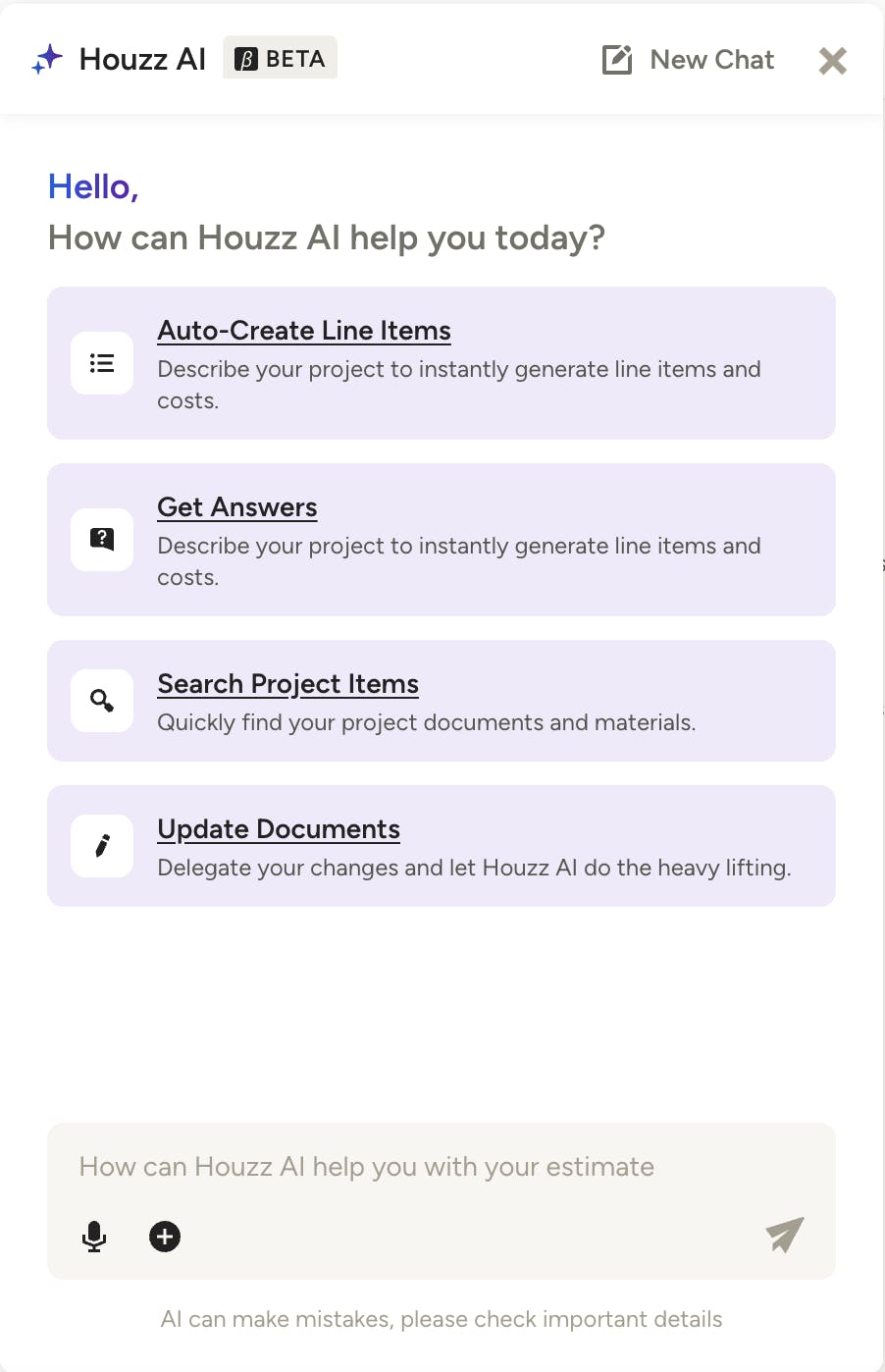Select the Get Answers card
885x1372 pixels.
442,540
